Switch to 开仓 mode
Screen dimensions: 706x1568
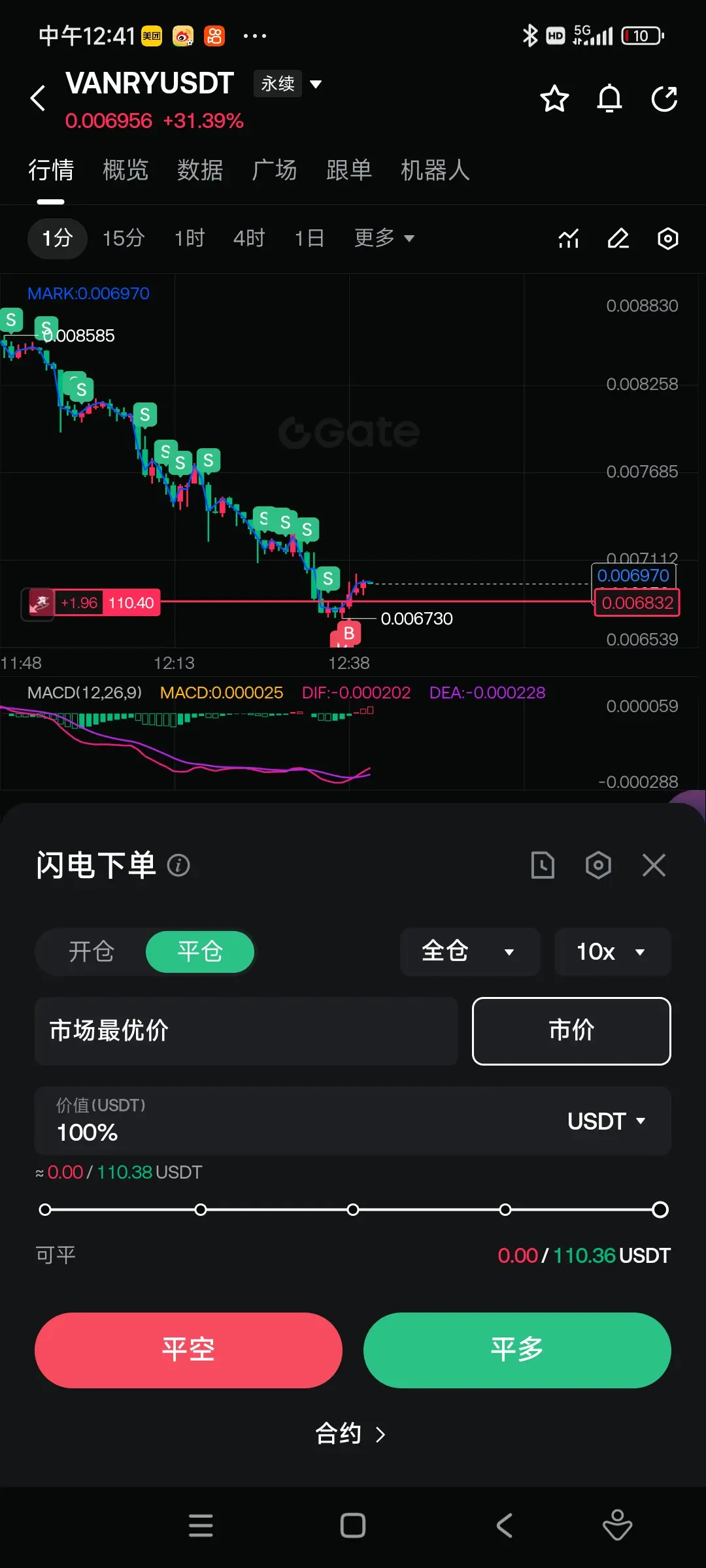coord(92,951)
